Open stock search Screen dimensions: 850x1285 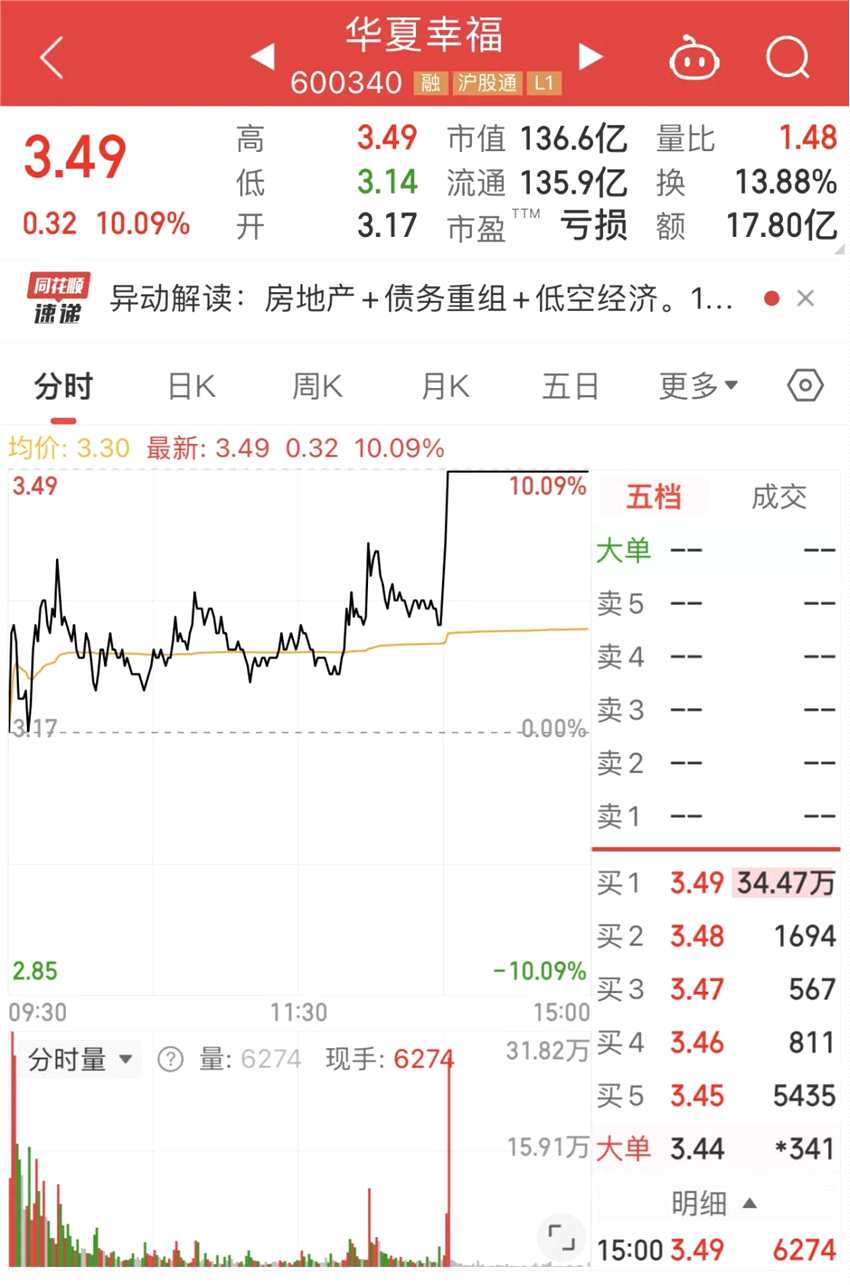pyautogui.click(x=787, y=59)
